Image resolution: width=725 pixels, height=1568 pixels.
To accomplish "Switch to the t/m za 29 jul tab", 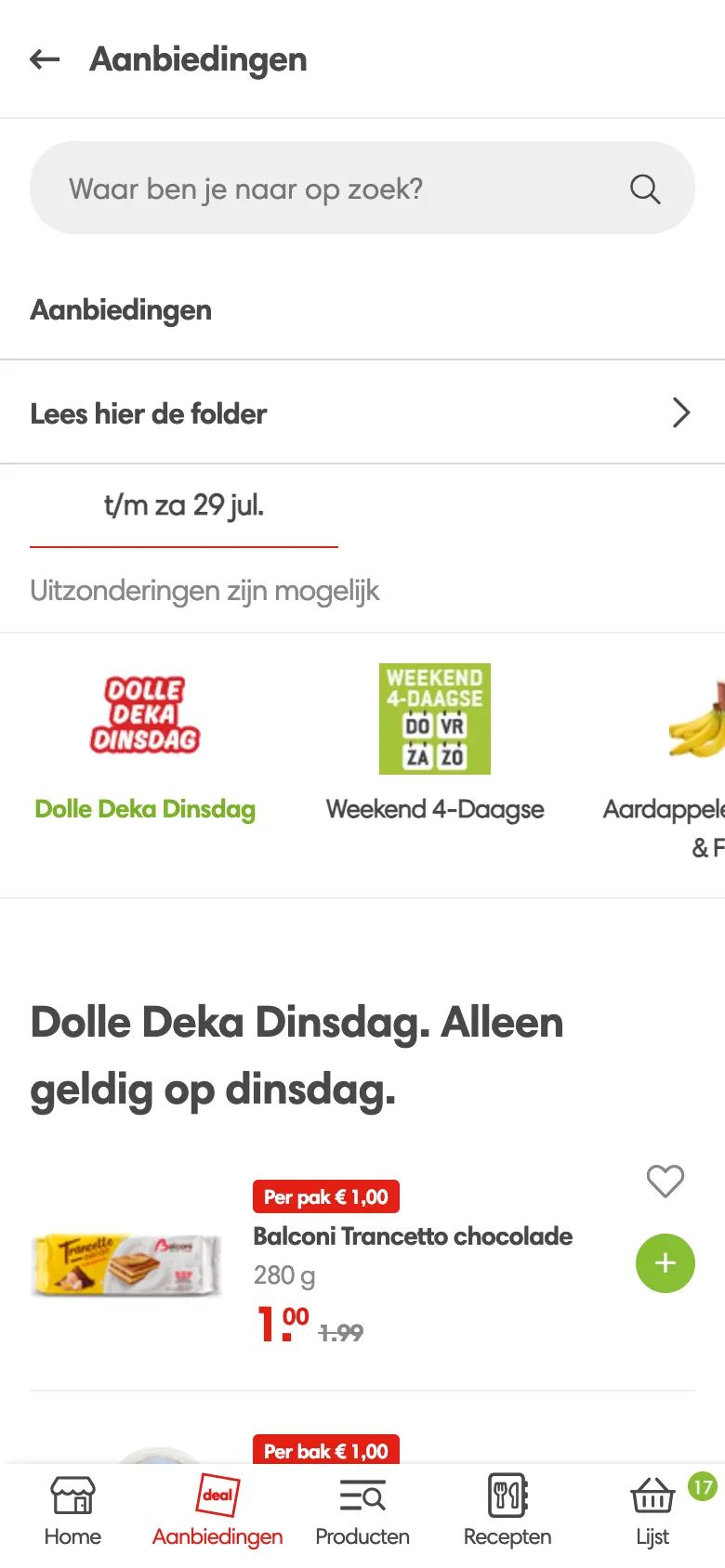I will (x=183, y=505).
